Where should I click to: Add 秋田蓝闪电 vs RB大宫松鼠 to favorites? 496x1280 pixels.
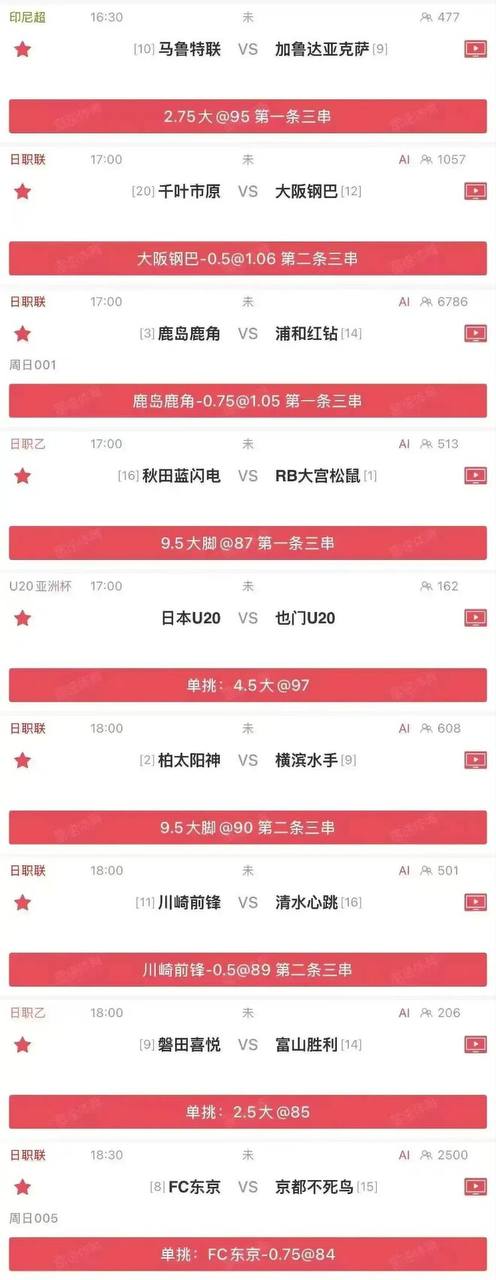tap(22, 476)
